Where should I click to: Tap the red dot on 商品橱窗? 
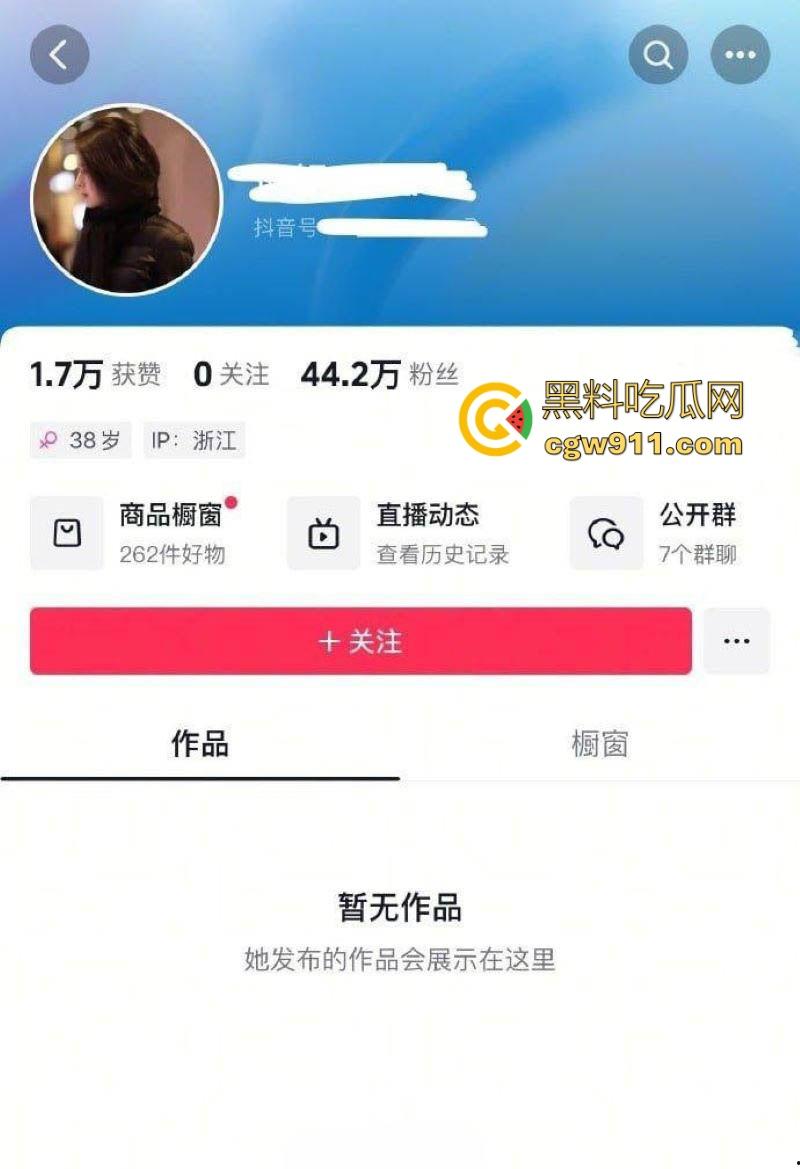click(232, 503)
